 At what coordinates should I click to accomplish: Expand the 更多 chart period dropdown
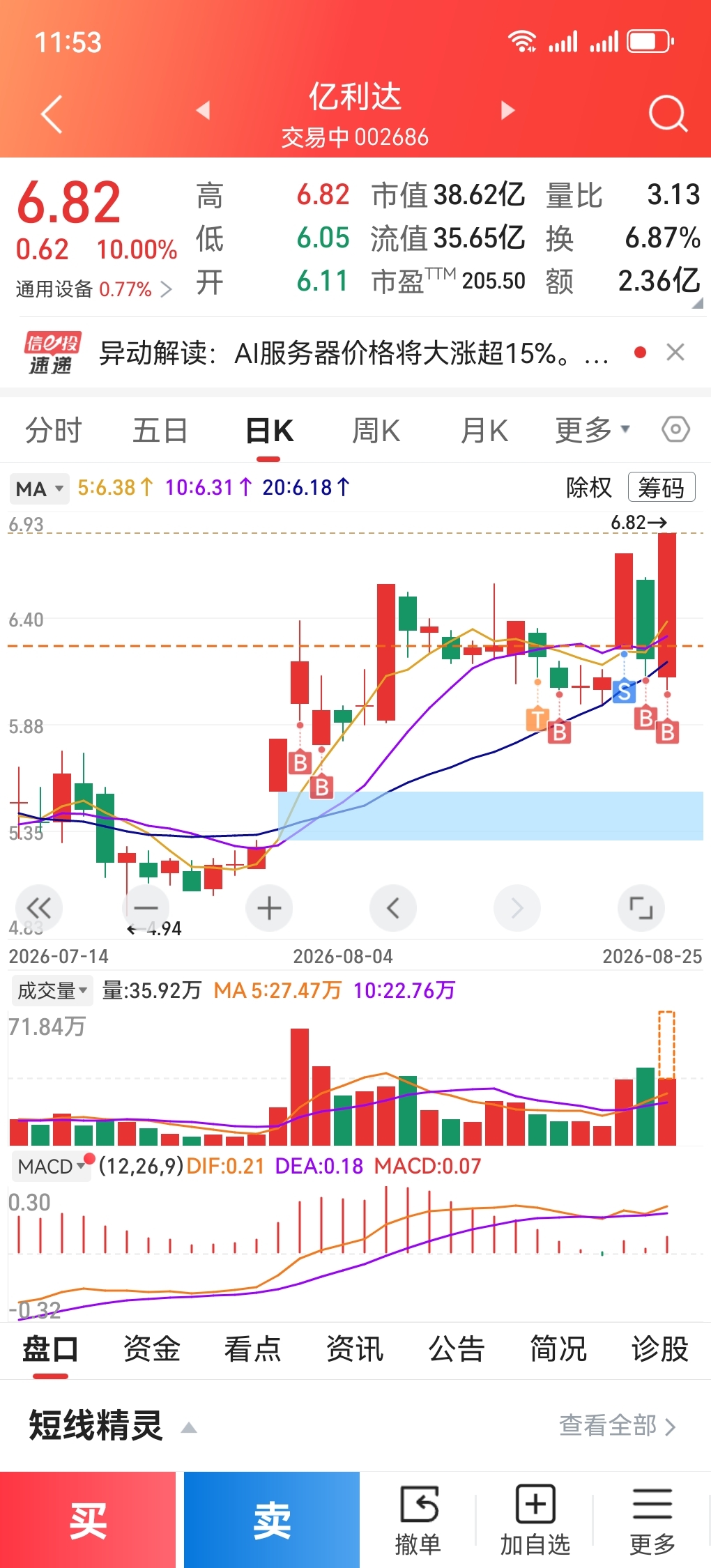coord(592,430)
